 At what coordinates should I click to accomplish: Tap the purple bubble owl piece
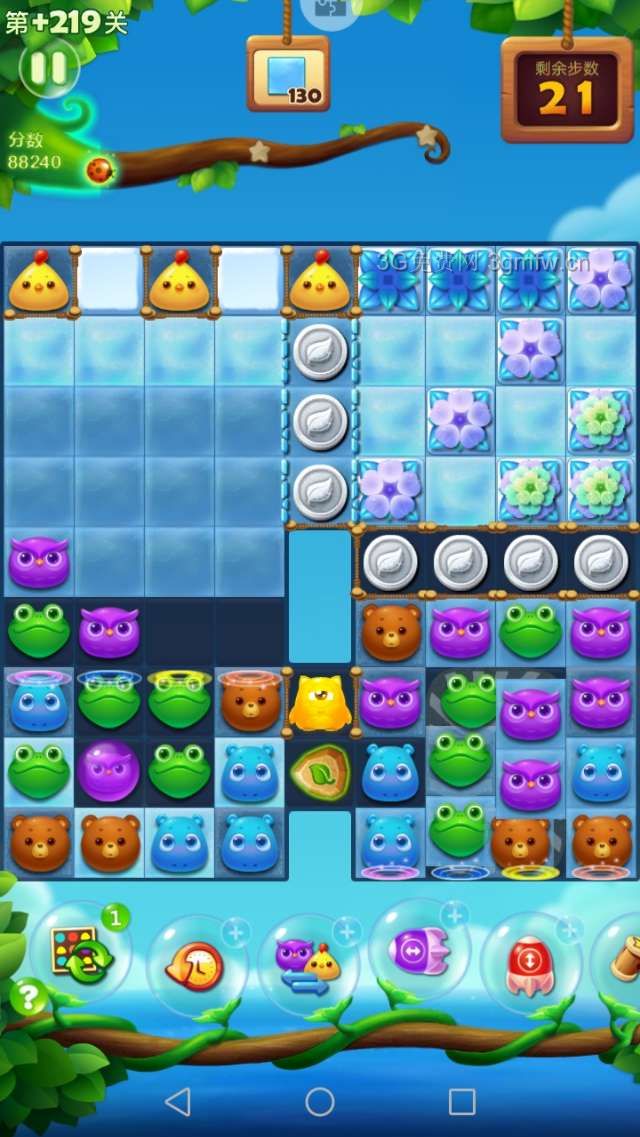click(x=109, y=770)
